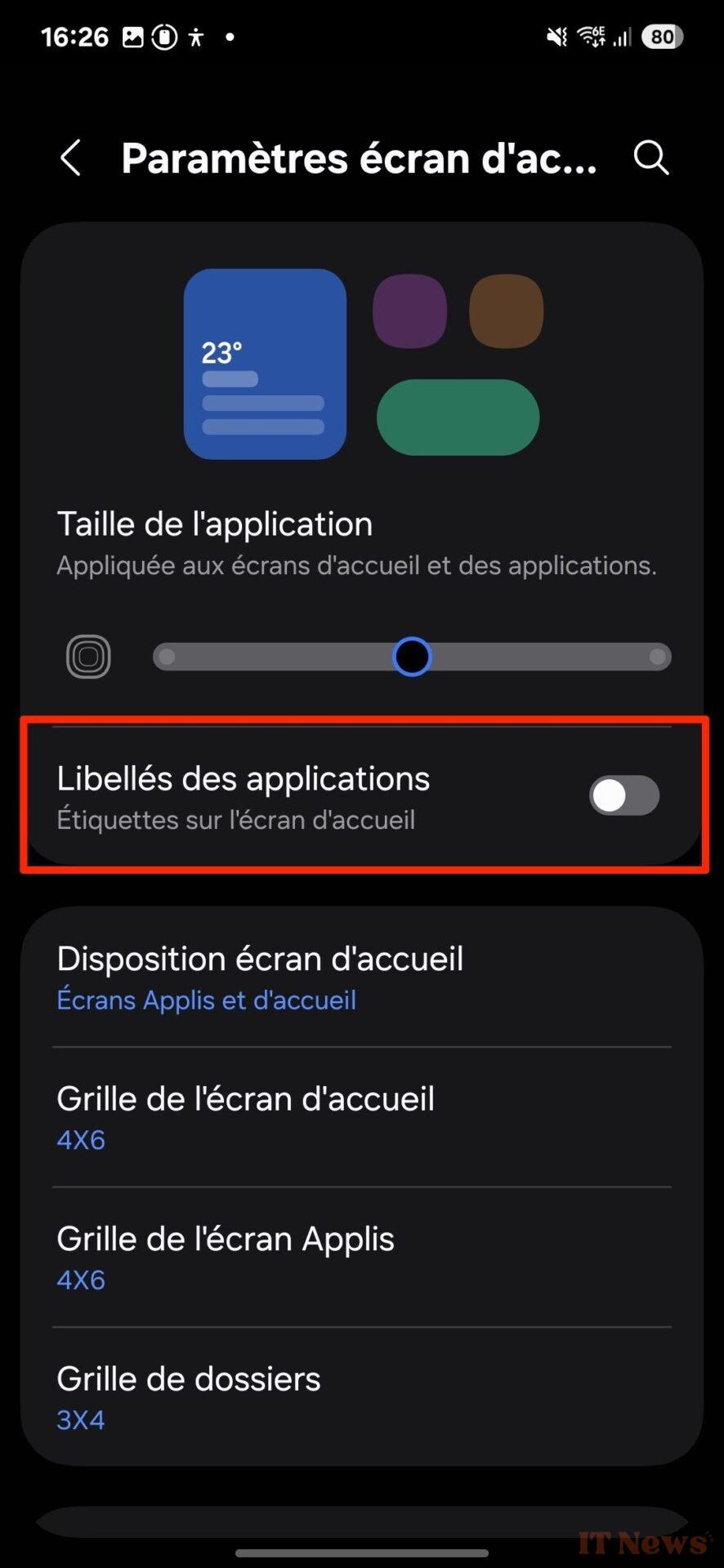Viewport: 724px width, 1568px height.
Task: Tap the app size slider track
Action: [x=412, y=657]
